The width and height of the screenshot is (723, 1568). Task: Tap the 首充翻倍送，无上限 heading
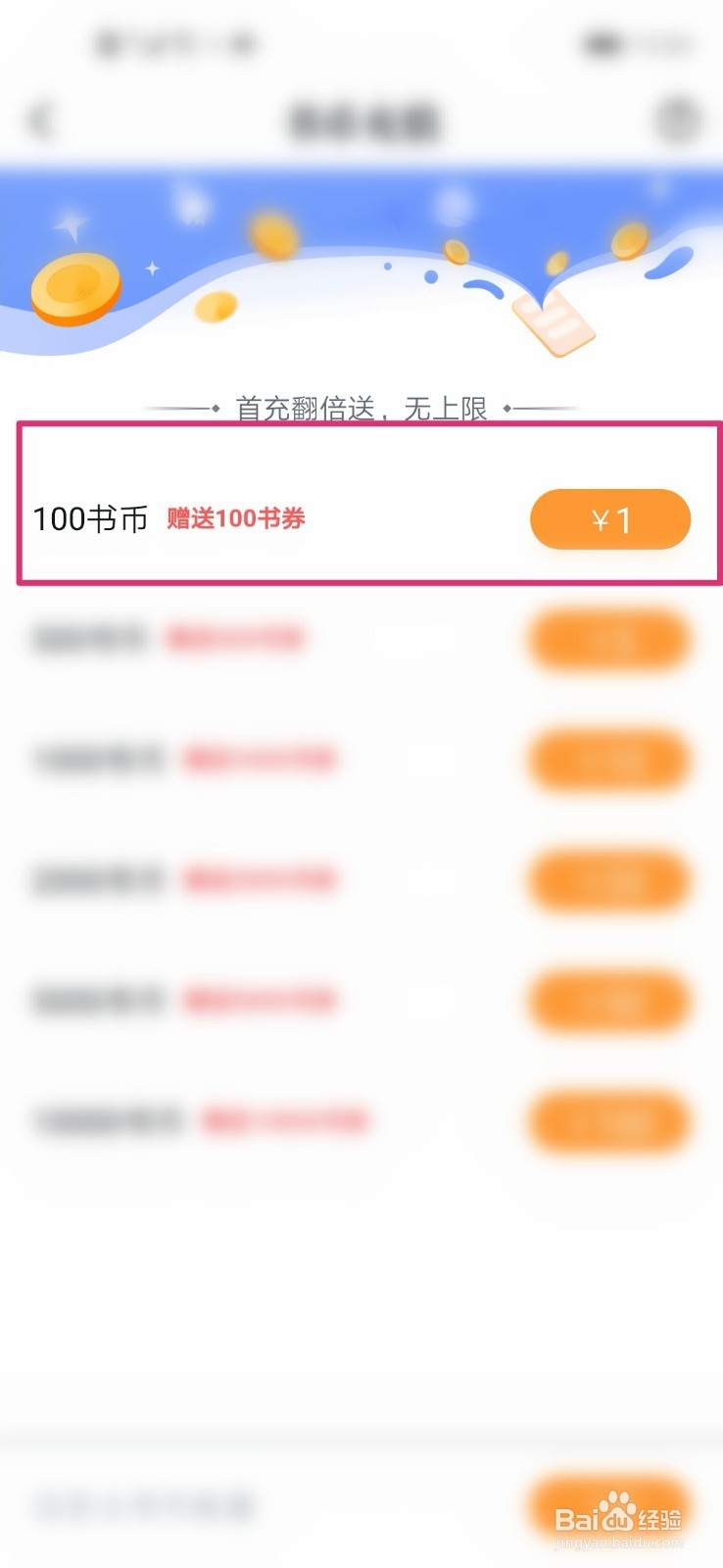tap(361, 407)
